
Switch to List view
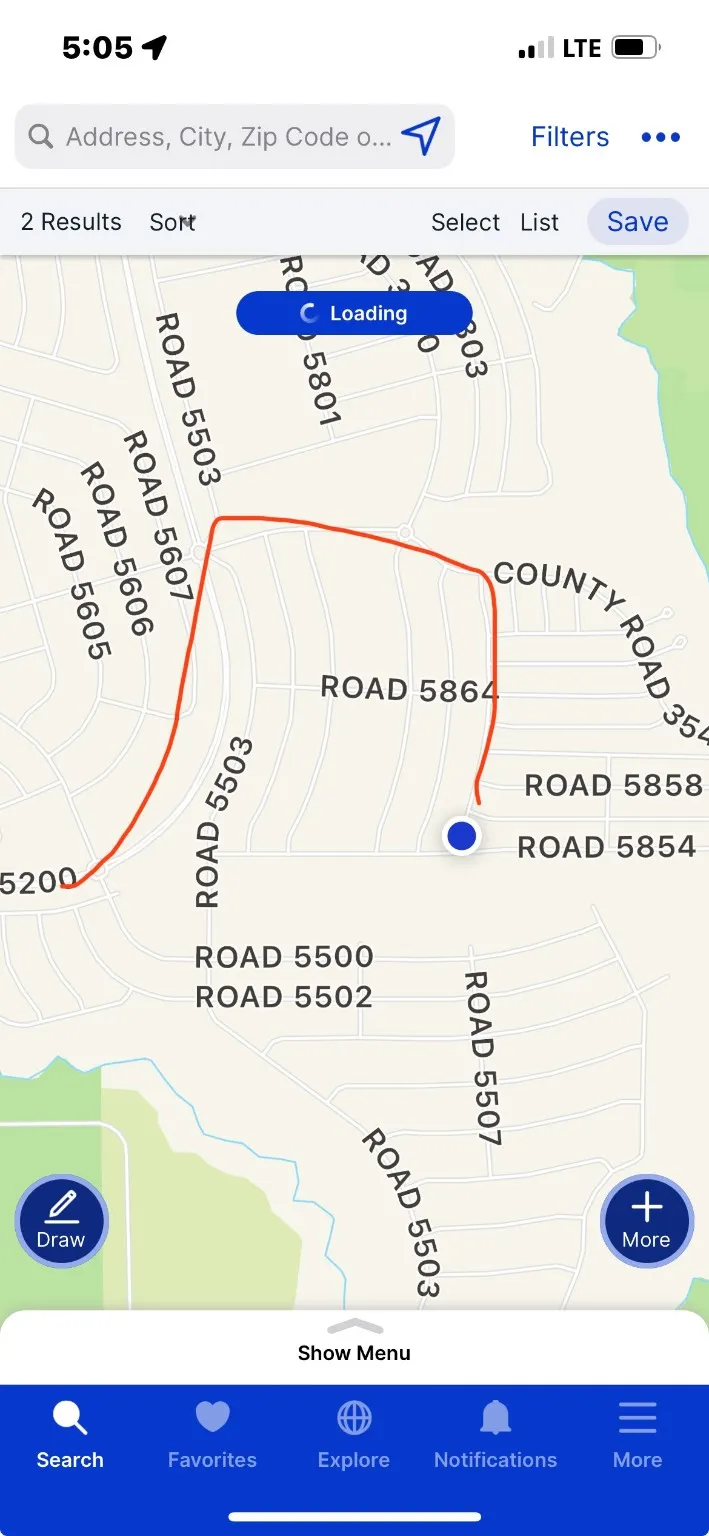coord(539,222)
